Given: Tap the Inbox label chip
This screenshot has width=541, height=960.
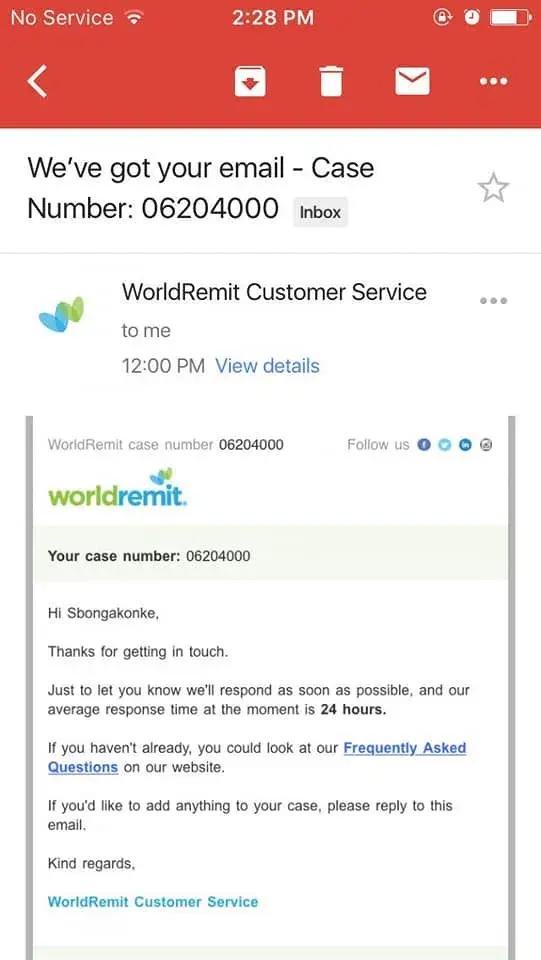Looking at the screenshot, I should click(x=320, y=212).
